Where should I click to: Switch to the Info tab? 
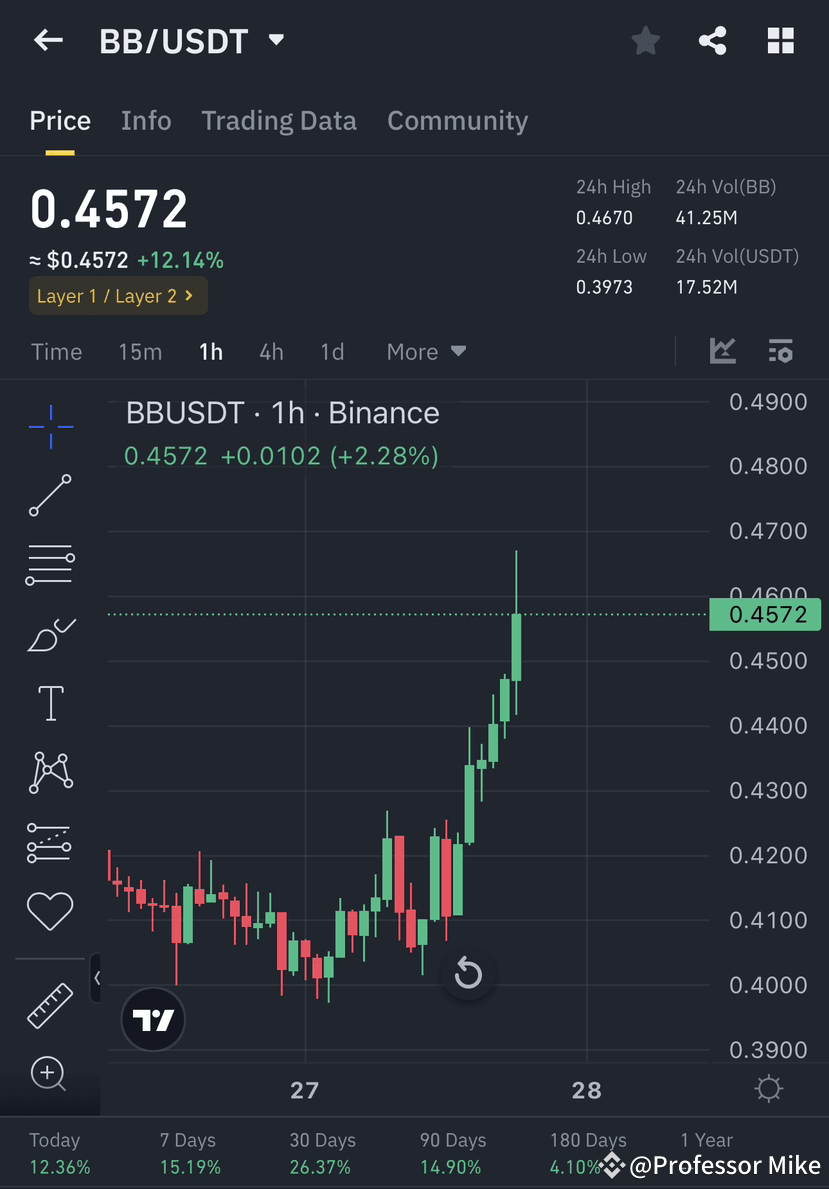[146, 120]
